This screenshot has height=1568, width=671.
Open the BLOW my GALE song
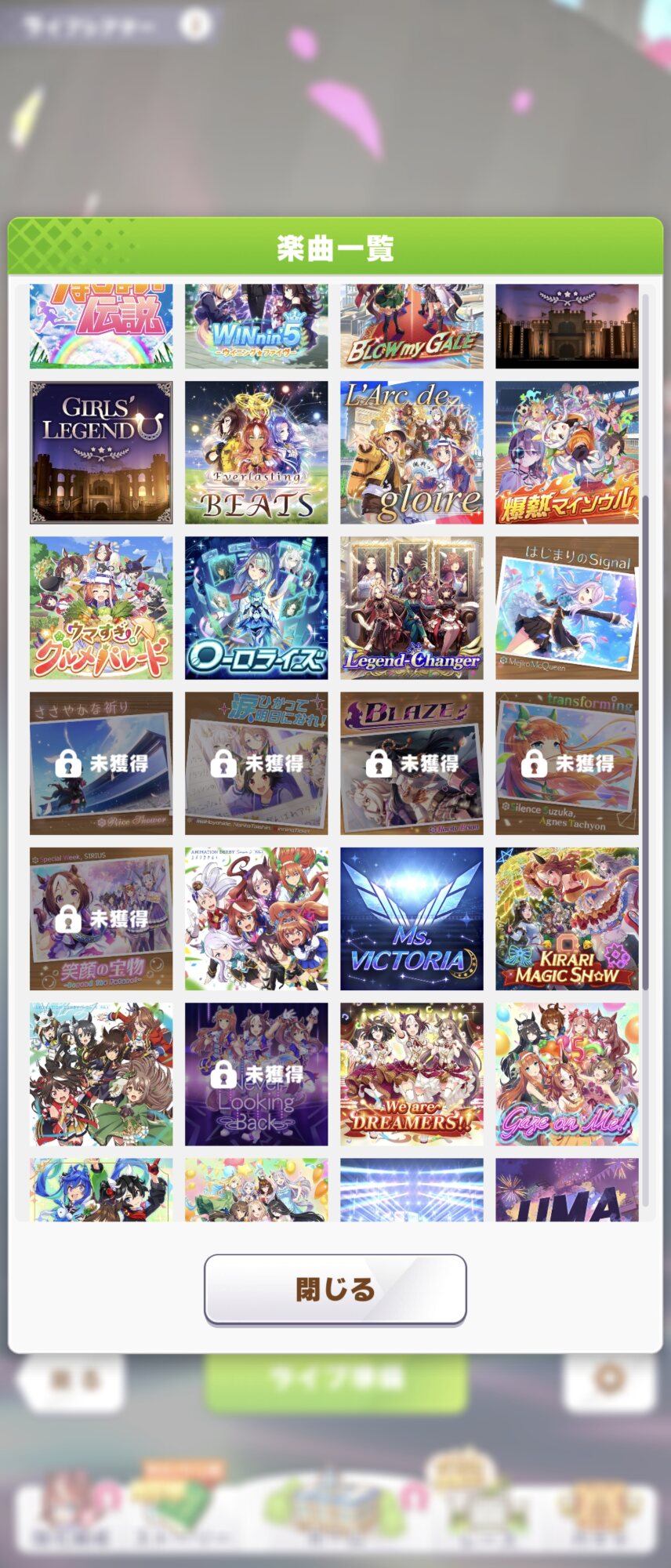[x=412, y=326]
